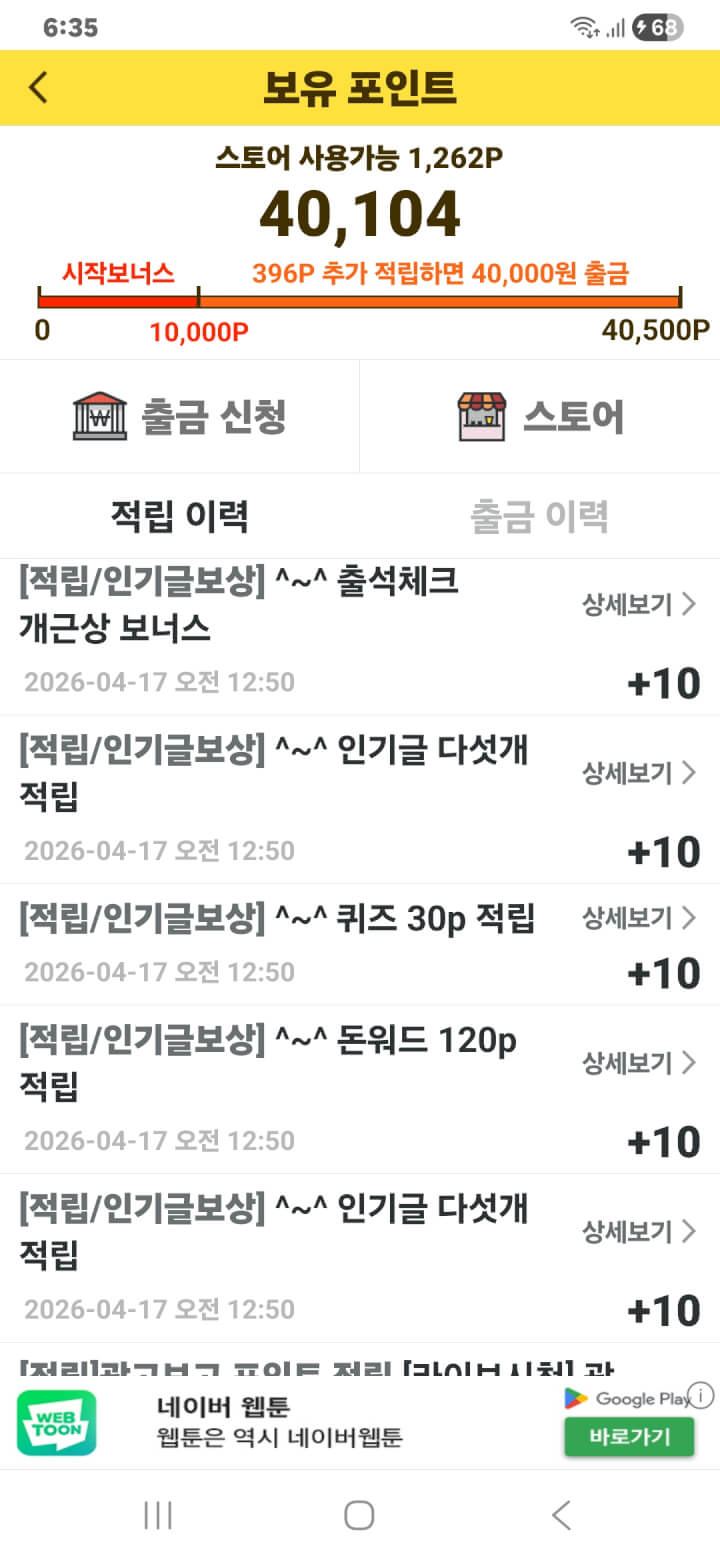720x1560 pixels.
Task: Go to the home screen
Action: [x=359, y=1515]
